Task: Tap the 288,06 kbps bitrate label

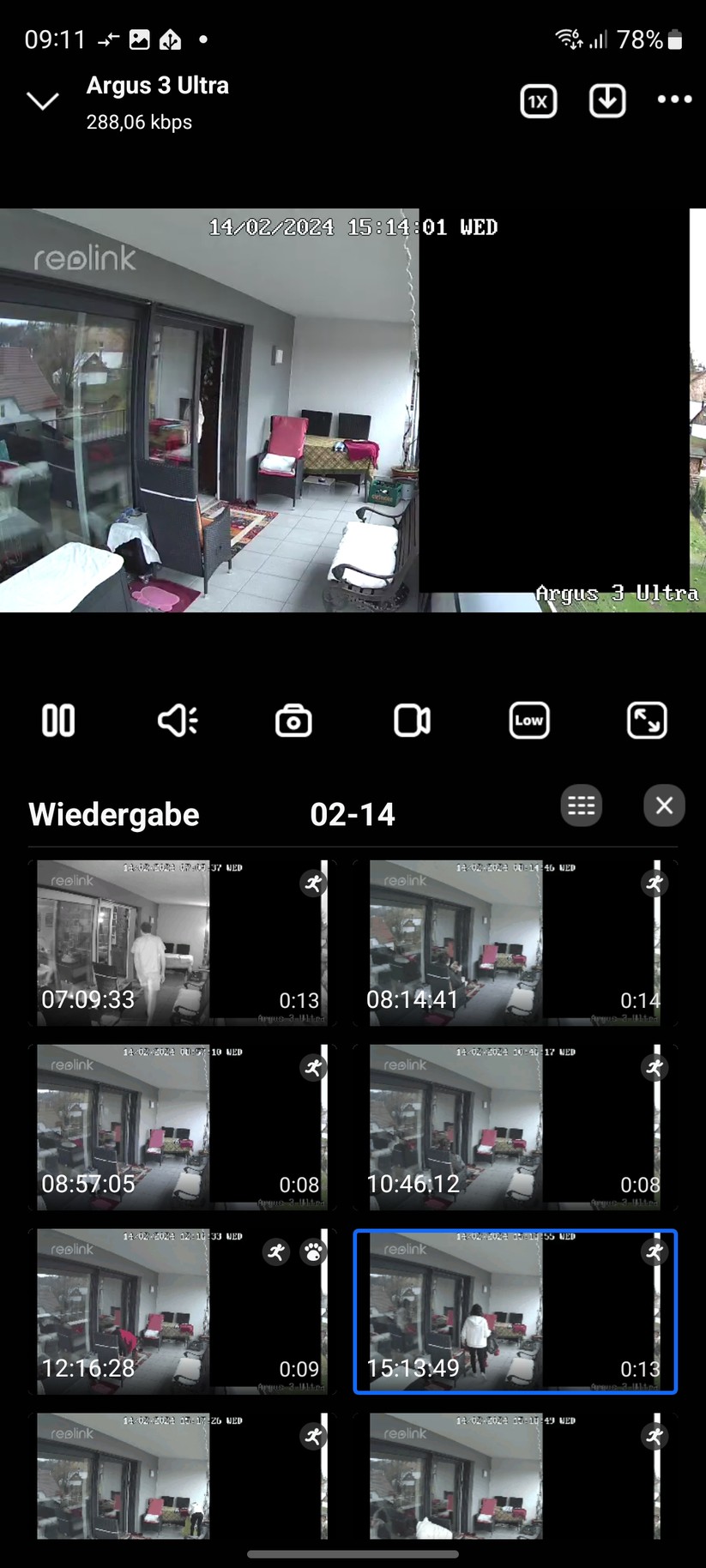Action: coord(139,122)
